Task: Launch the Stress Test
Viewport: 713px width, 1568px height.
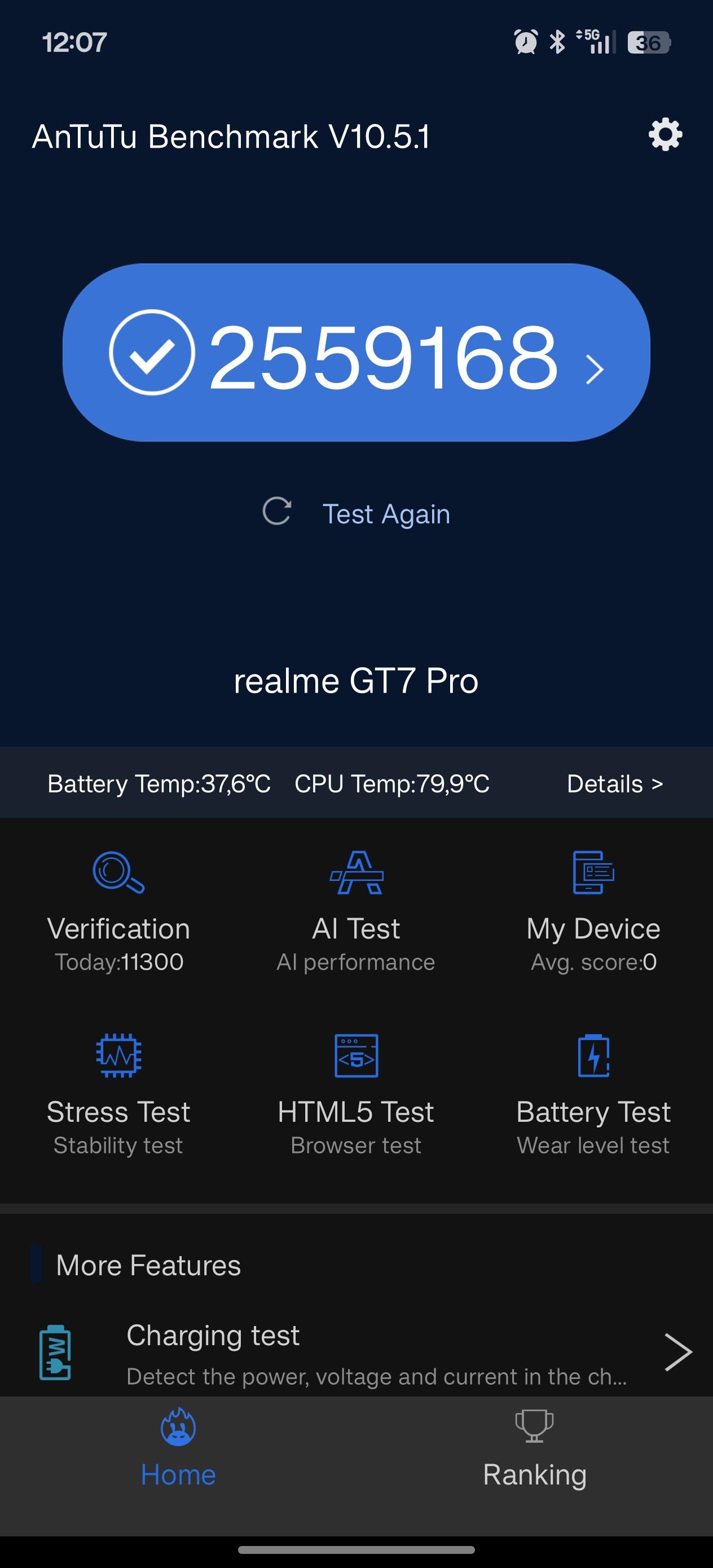Action: pos(118,1094)
